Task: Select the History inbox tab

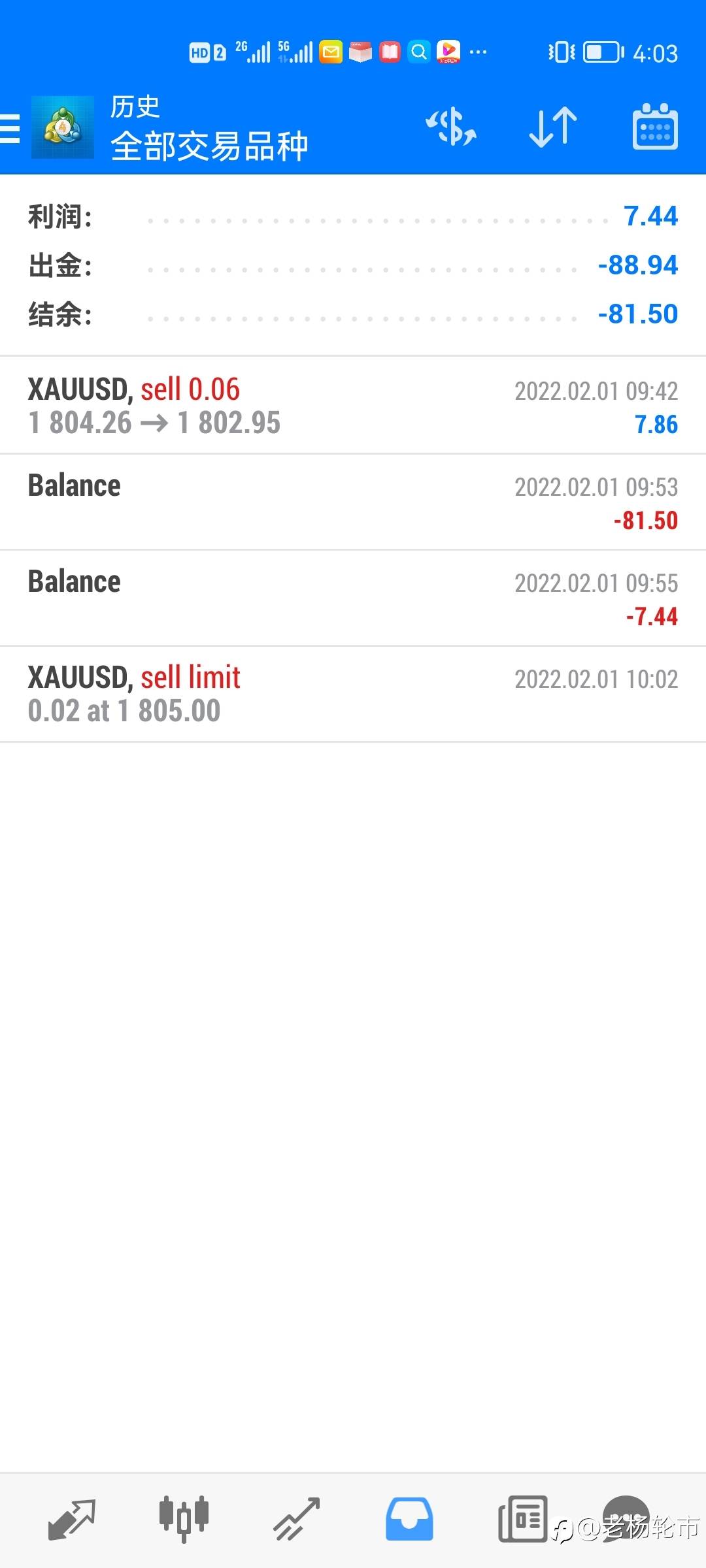Action: click(x=409, y=1520)
